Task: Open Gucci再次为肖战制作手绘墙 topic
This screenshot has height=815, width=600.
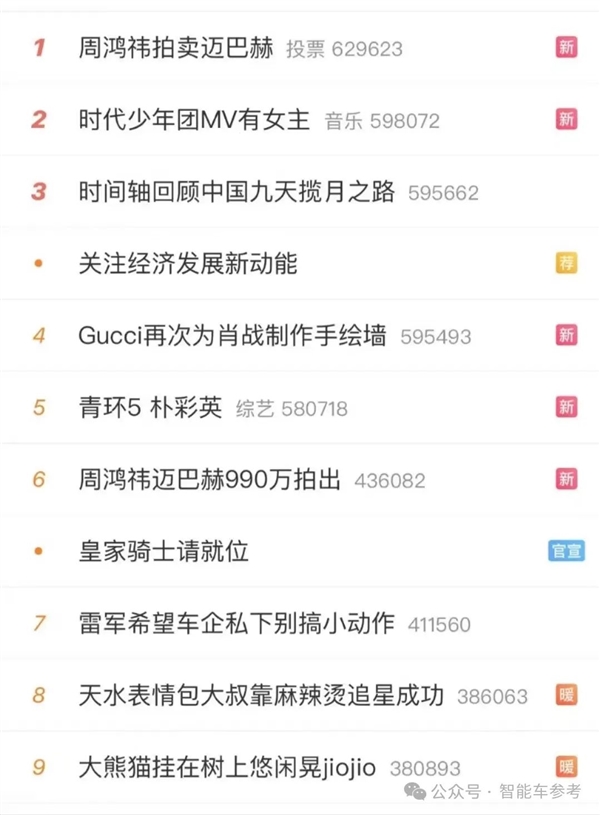Action: (232, 336)
